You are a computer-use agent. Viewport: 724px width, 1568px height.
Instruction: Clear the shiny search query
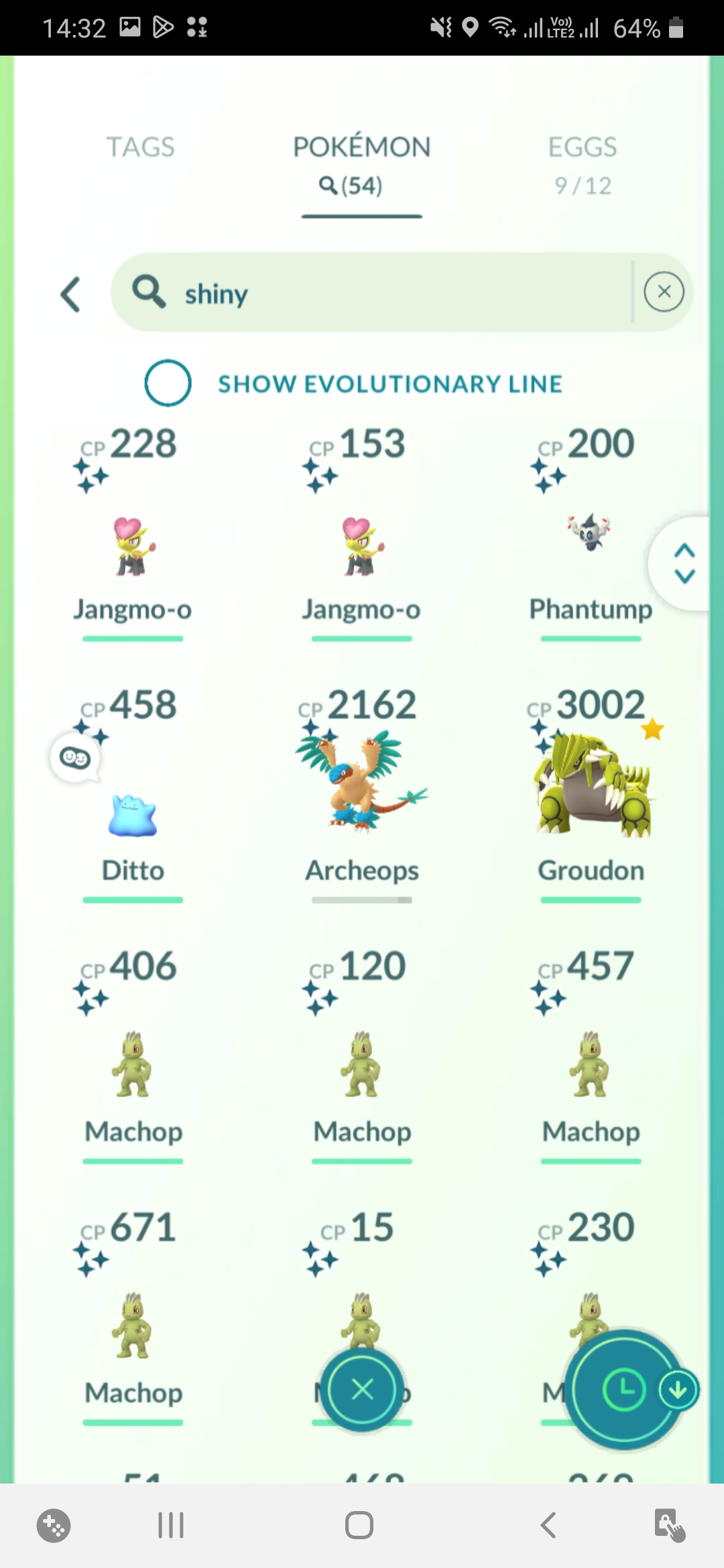664,292
